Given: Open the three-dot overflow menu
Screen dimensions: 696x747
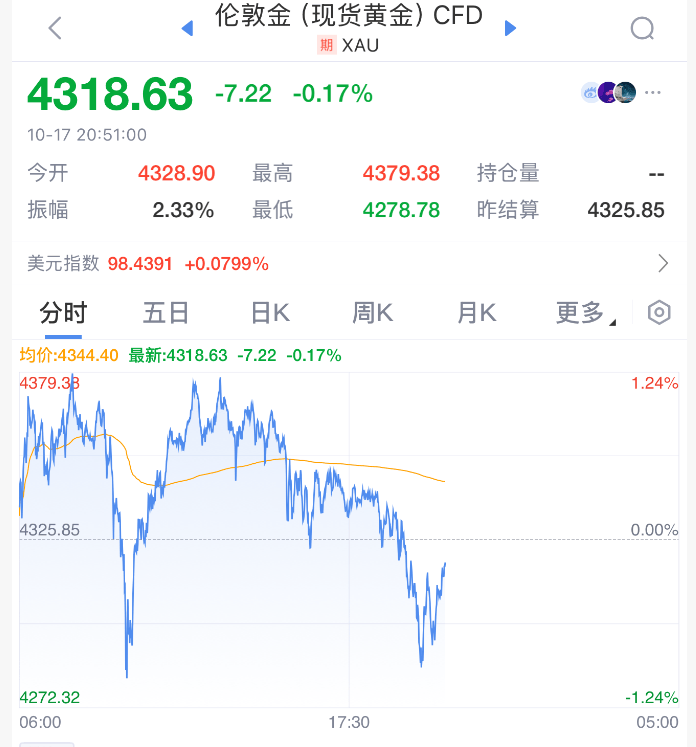Looking at the screenshot, I should [653, 93].
